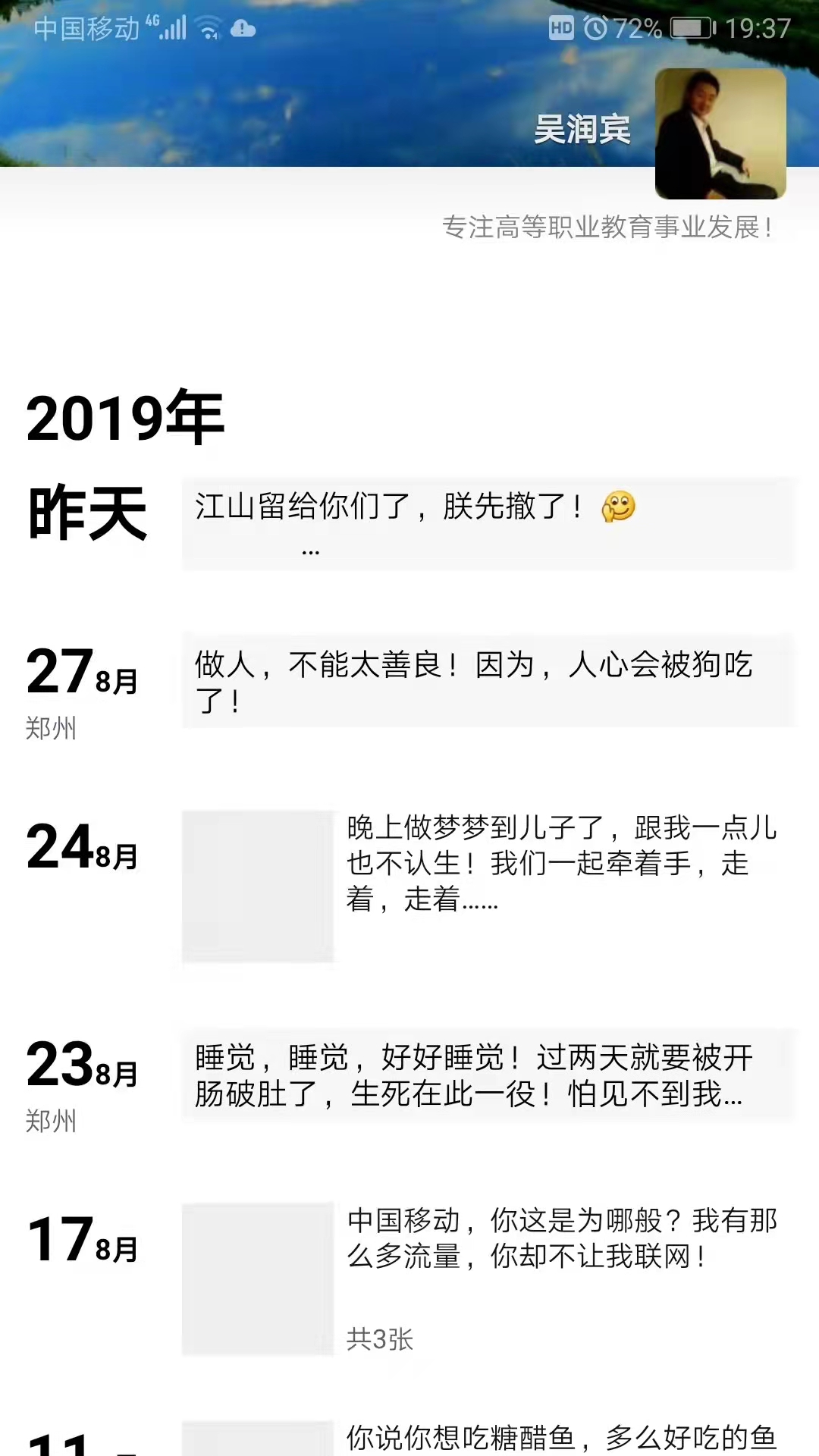View the photos in the 17 August post
Viewport: 819px width, 1456px height.
[x=258, y=1279]
